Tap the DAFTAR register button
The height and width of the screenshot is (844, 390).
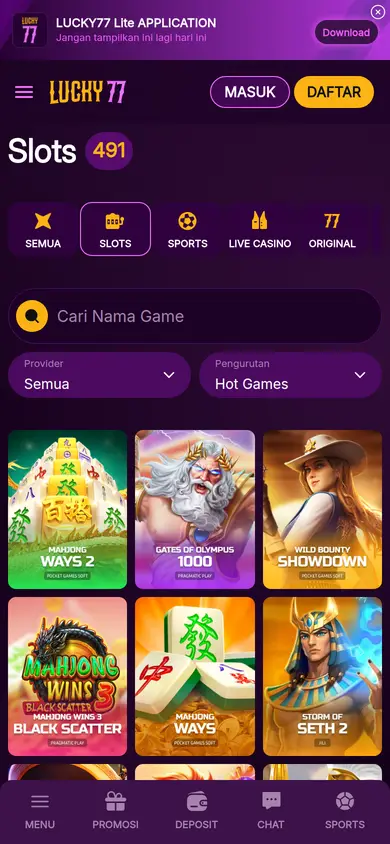(334, 92)
